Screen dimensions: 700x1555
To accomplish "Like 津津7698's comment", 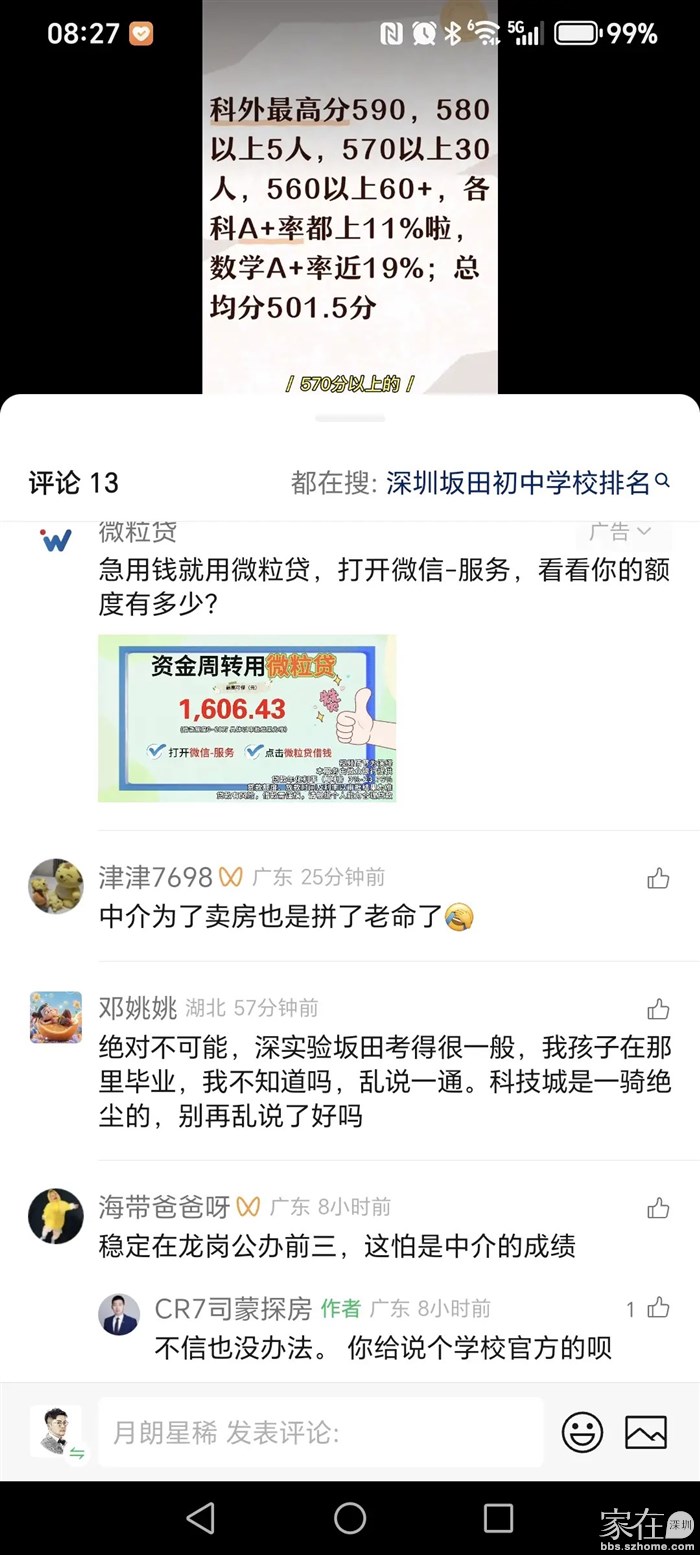I will pyautogui.click(x=658, y=878).
